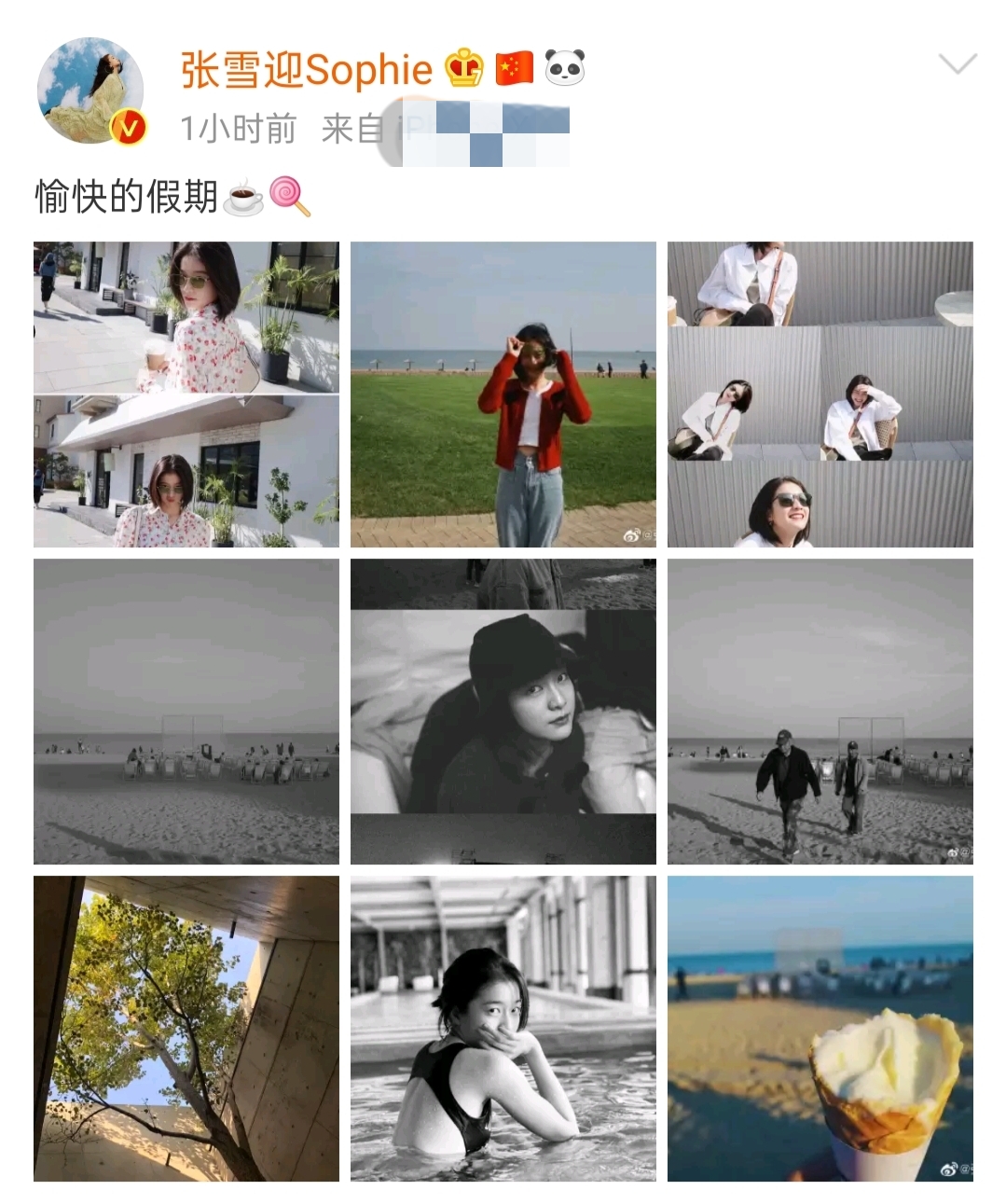Viewport: 1006px width, 1204px height.
Task: Open the black-and-white beanie portrait photo
Action: [x=503, y=712]
